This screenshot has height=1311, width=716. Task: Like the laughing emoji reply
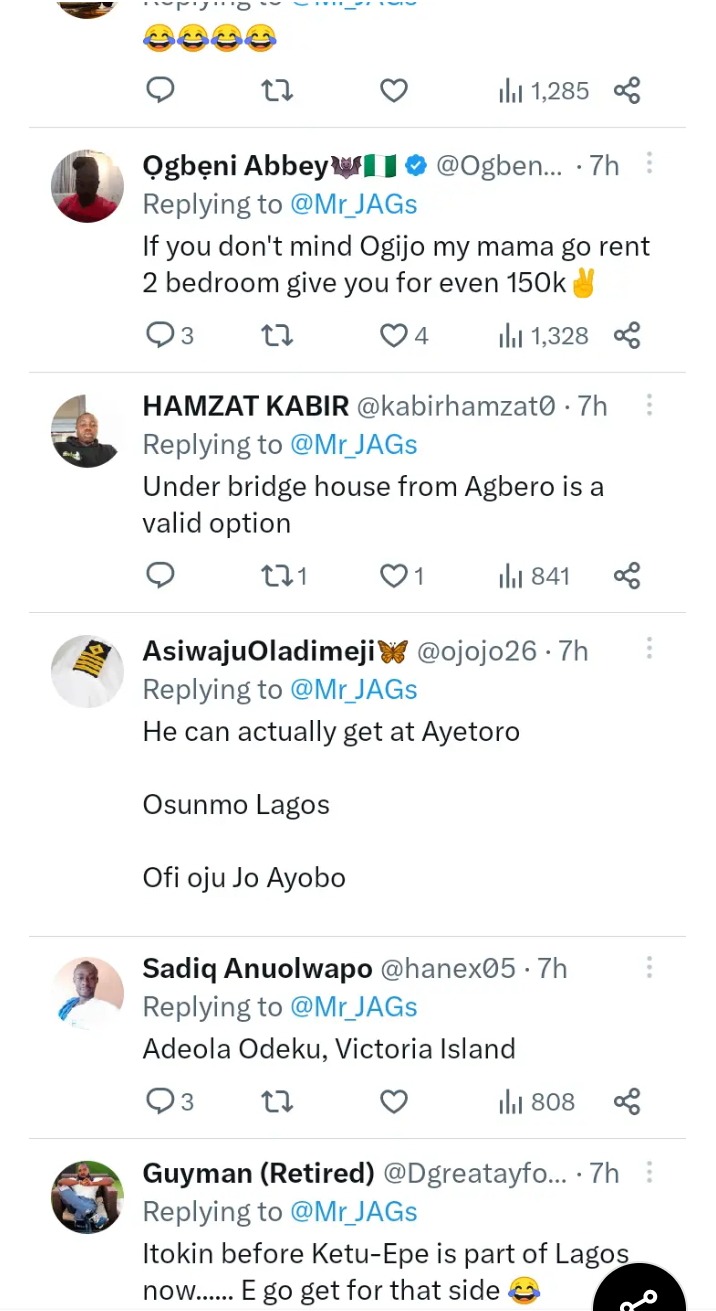[x=394, y=91]
